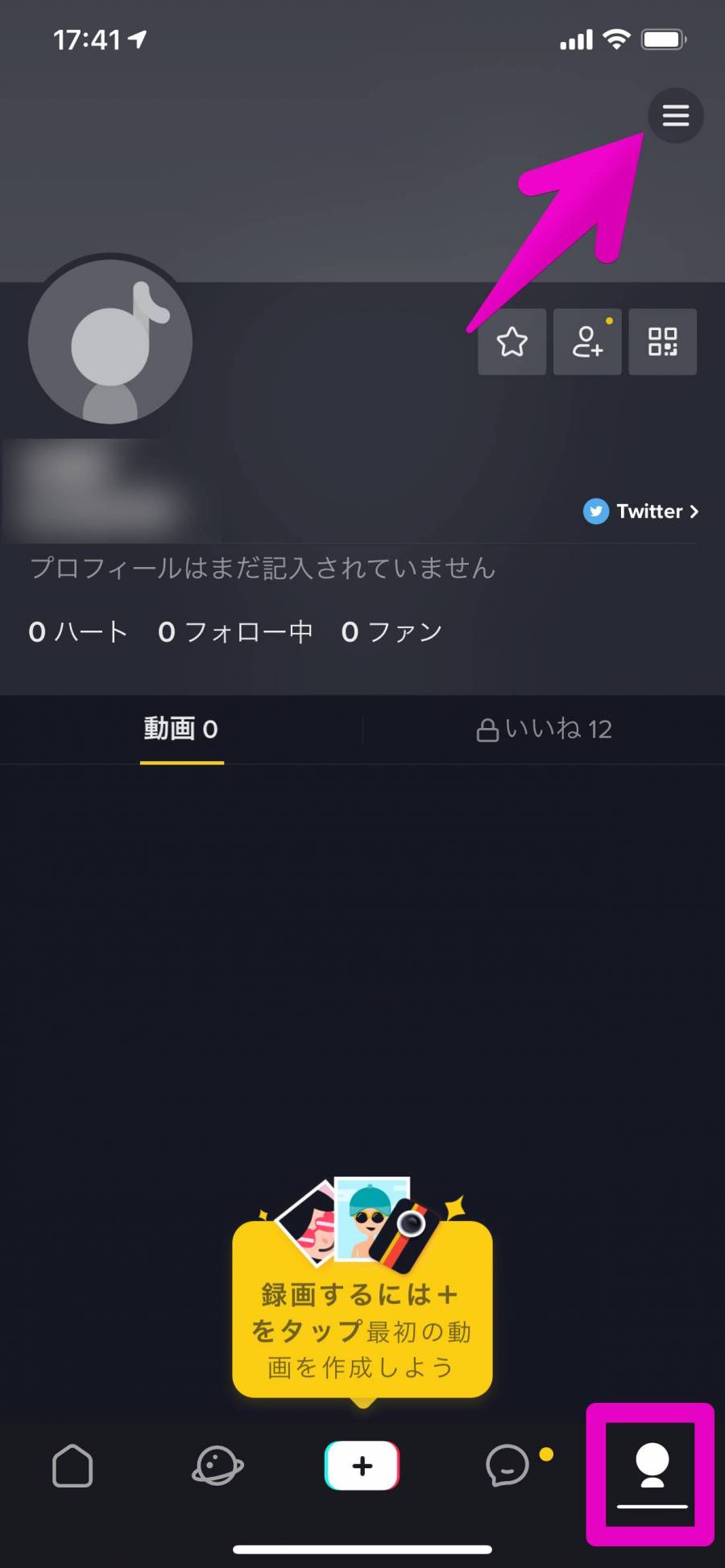The image size is (725, 1568).
Task: Show my QR code
Action: pyautogui.click(x=662, y=341)
